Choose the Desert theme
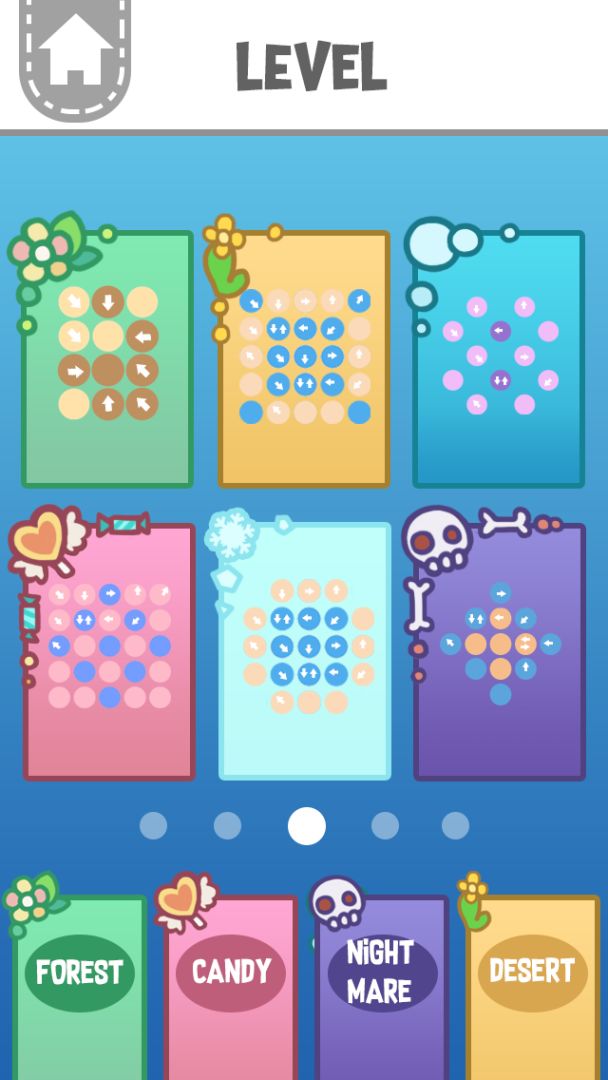 pos(532,974)
